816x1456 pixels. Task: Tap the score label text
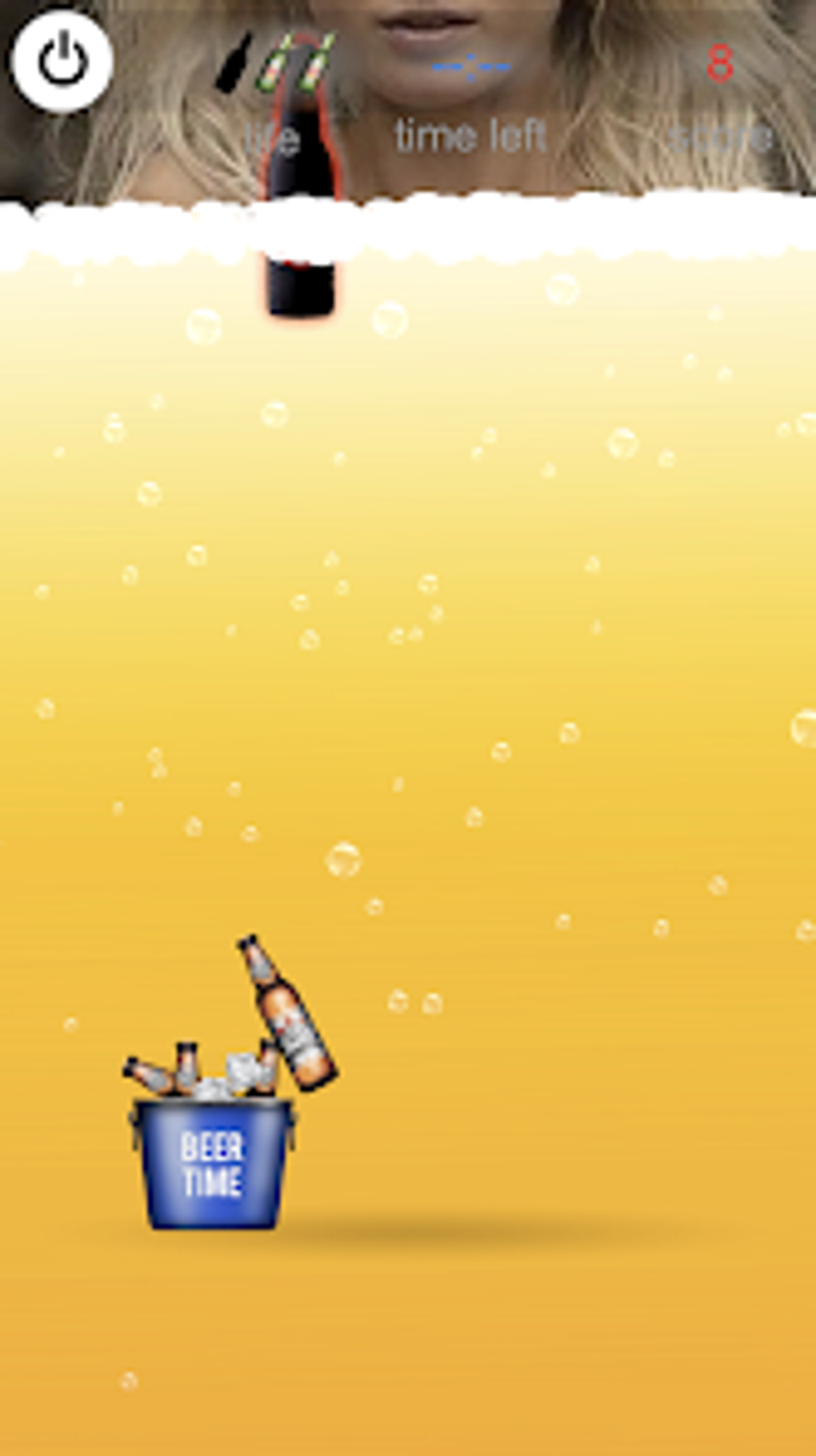click(x=720, y=136)
